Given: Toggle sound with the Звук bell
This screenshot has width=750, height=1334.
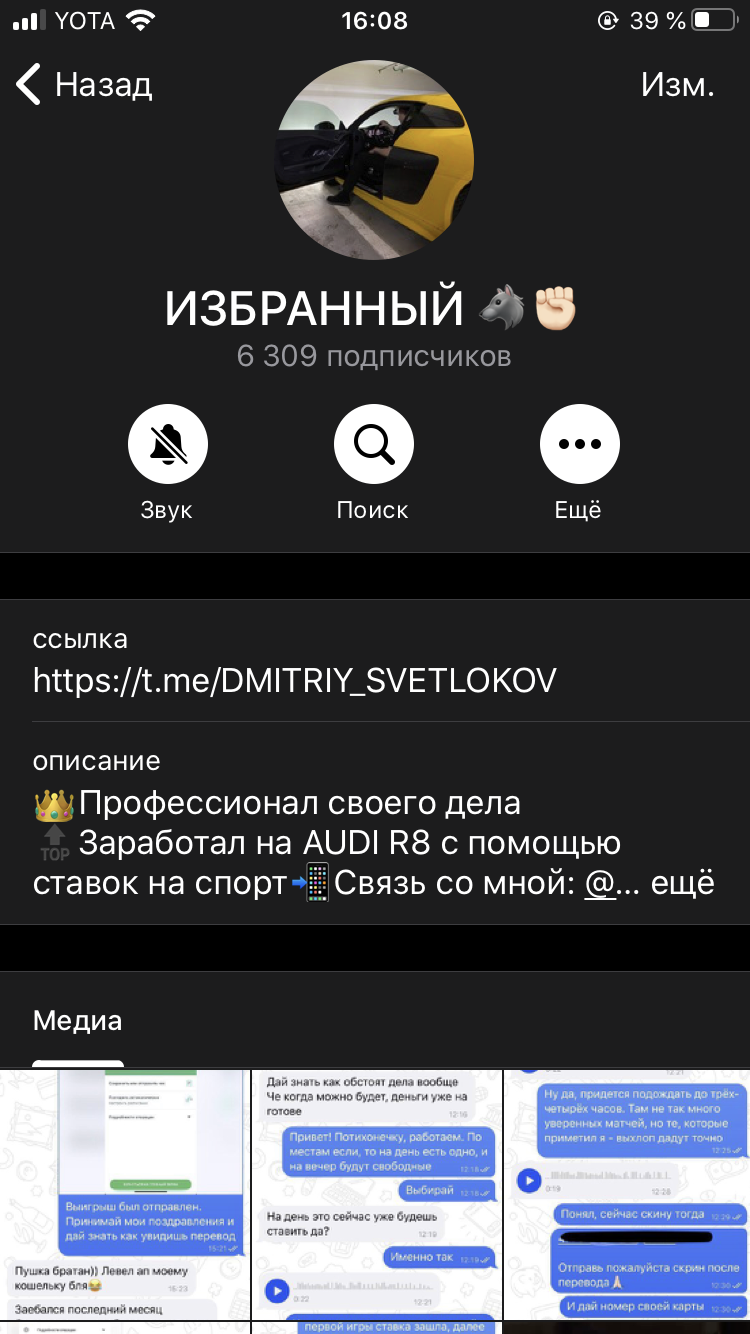Looking at the screenshot, I should 167,444.
